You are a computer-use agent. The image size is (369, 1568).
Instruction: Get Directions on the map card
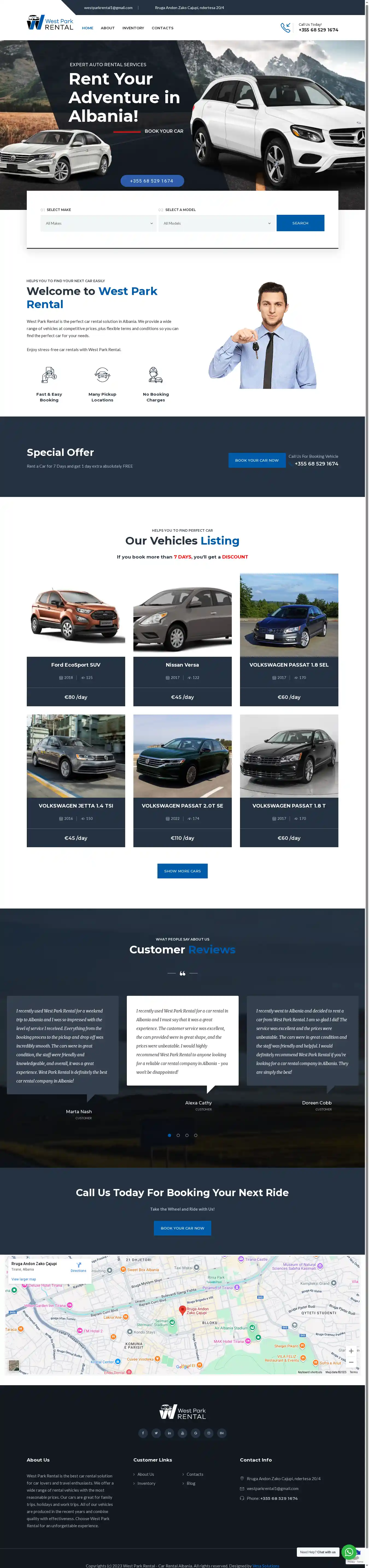click(x=78, y=1267)
